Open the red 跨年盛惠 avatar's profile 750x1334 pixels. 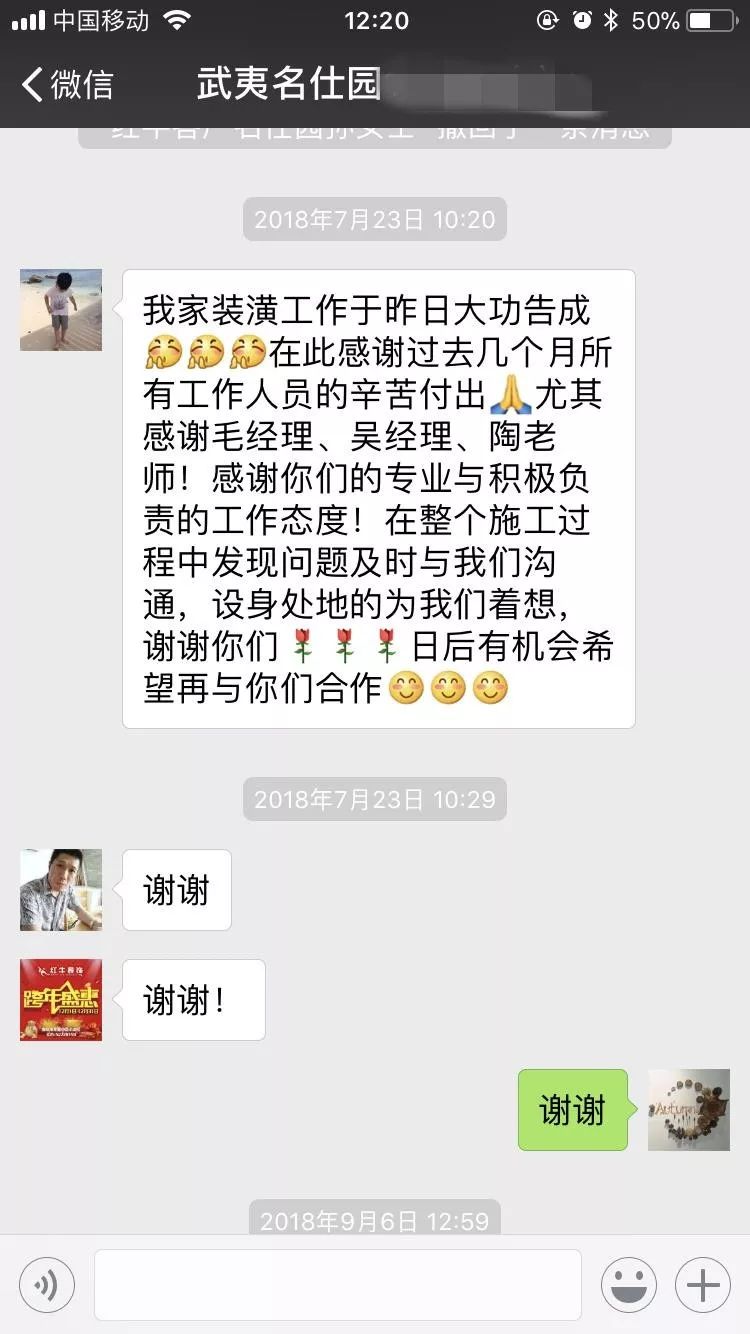point(61,1000)
